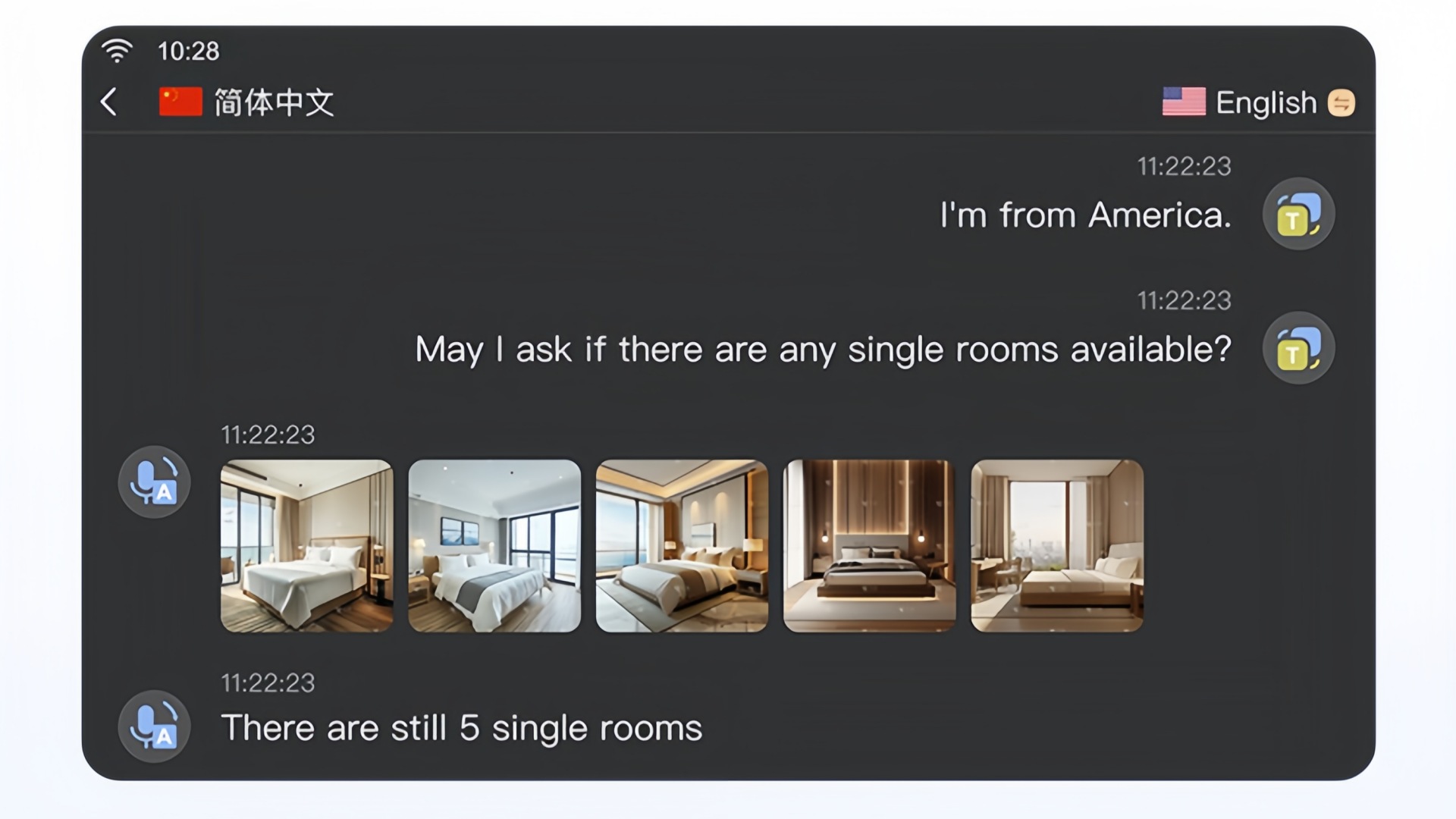Viewport: 1456px width, 819px height.
Task: Tap the translate icon beside "I'm from America."
Action: click(1298, 214)
